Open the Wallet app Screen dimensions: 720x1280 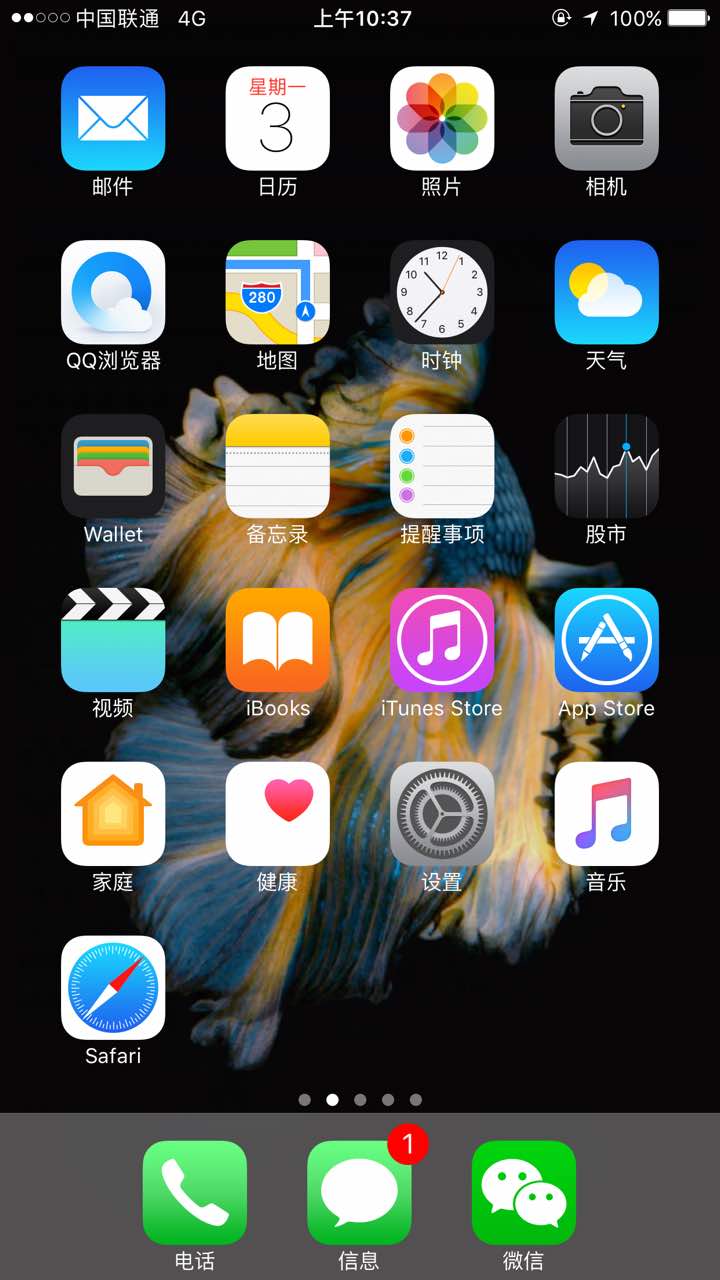pyautogui.click(x=113, y=466)
